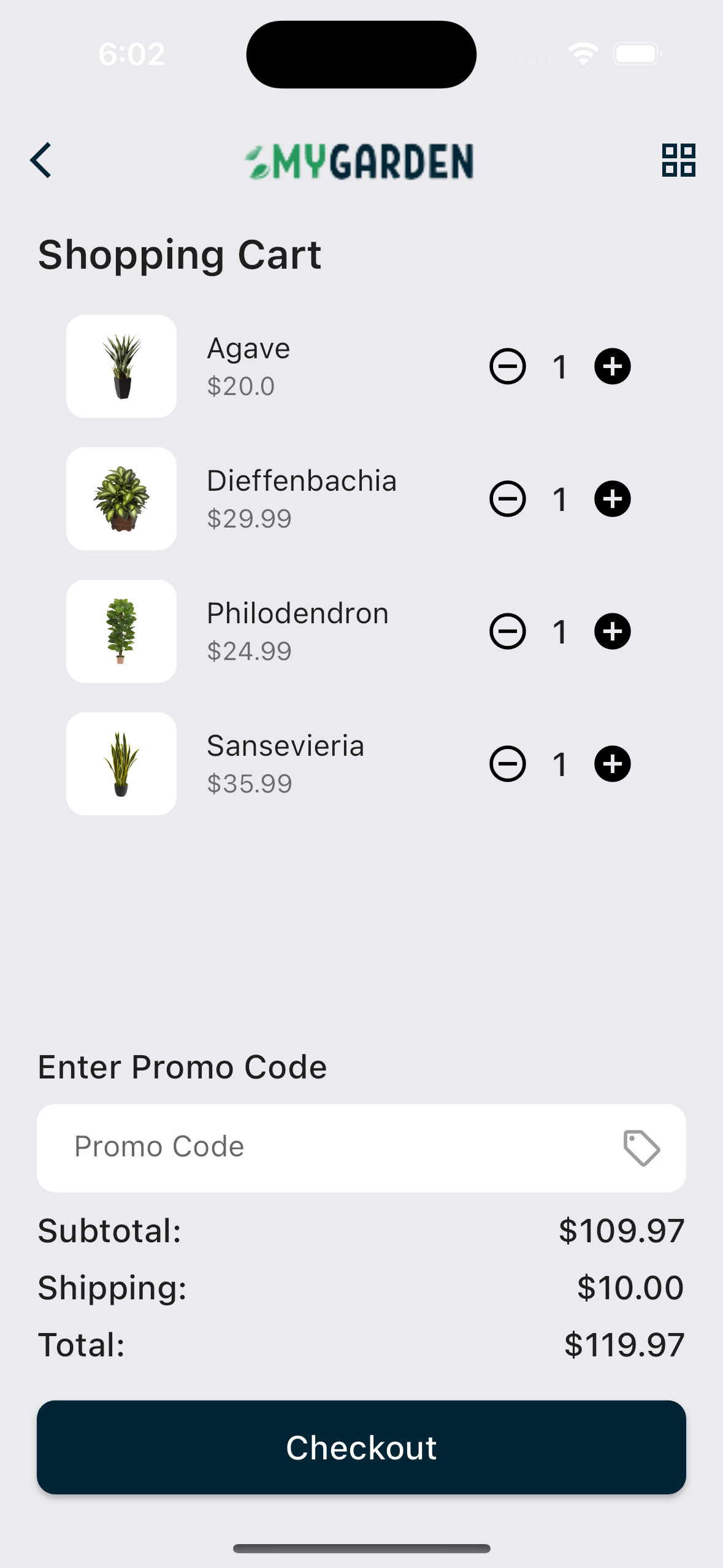Remove one Sansevieria
Screen dimensions: 723x1568
point(507,764)
